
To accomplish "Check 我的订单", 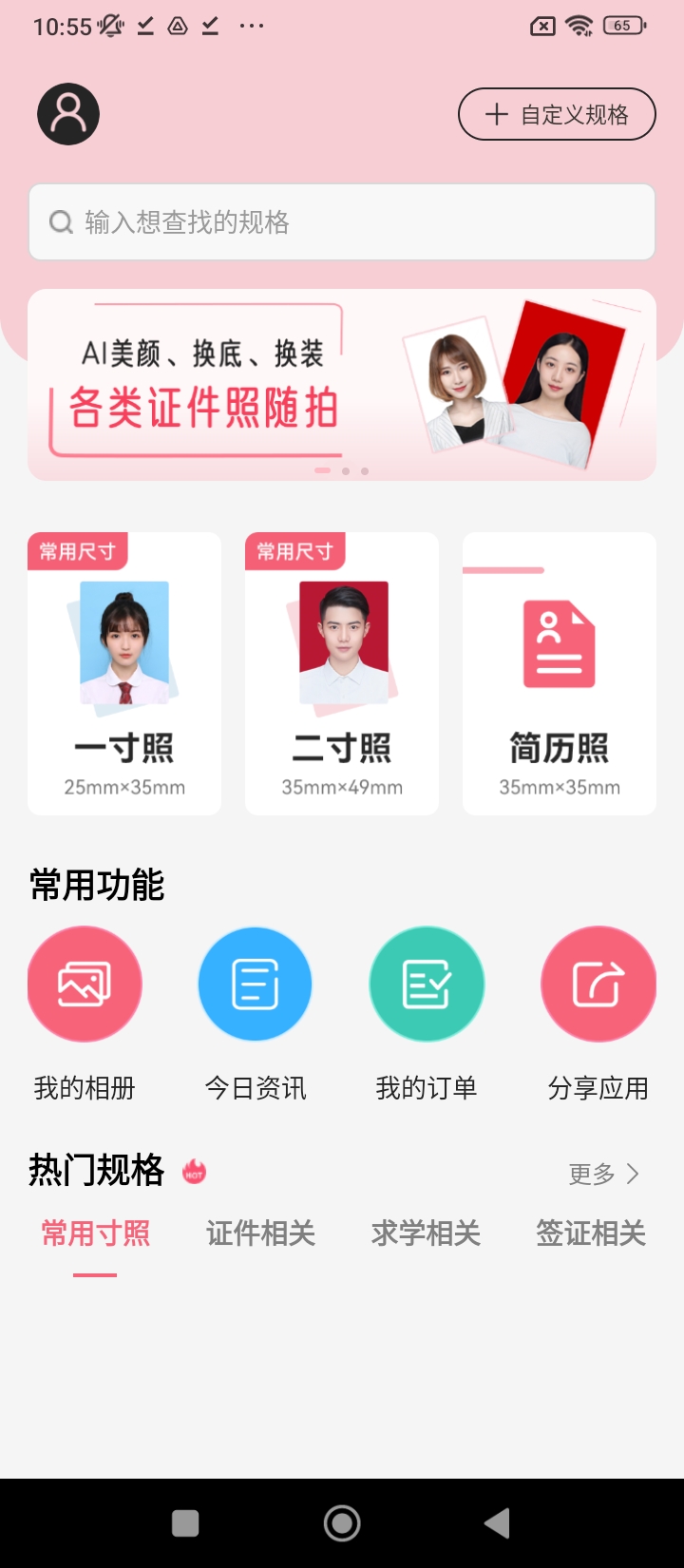I will coord(427,985).
